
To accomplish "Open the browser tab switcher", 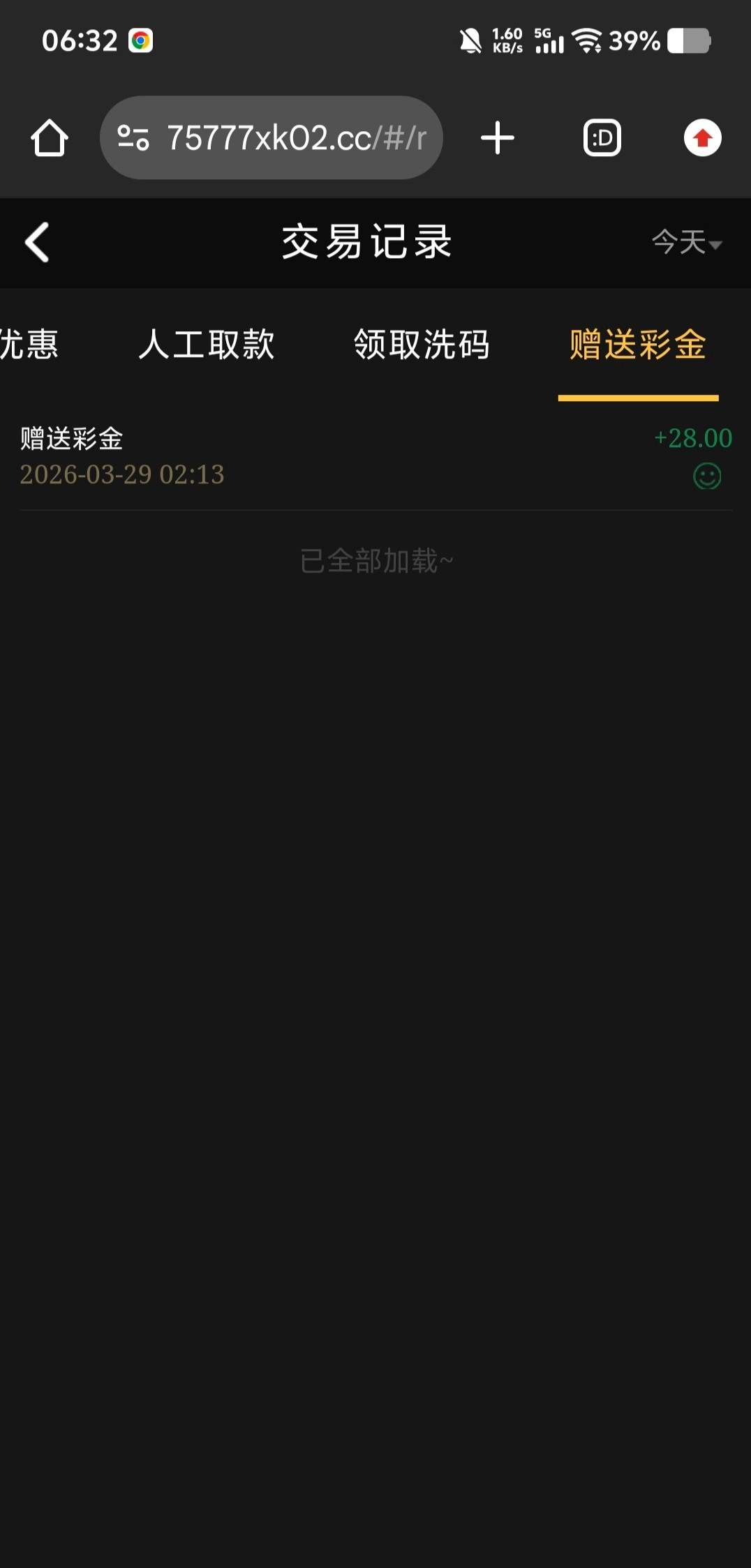I will click(x=602, y=138).
